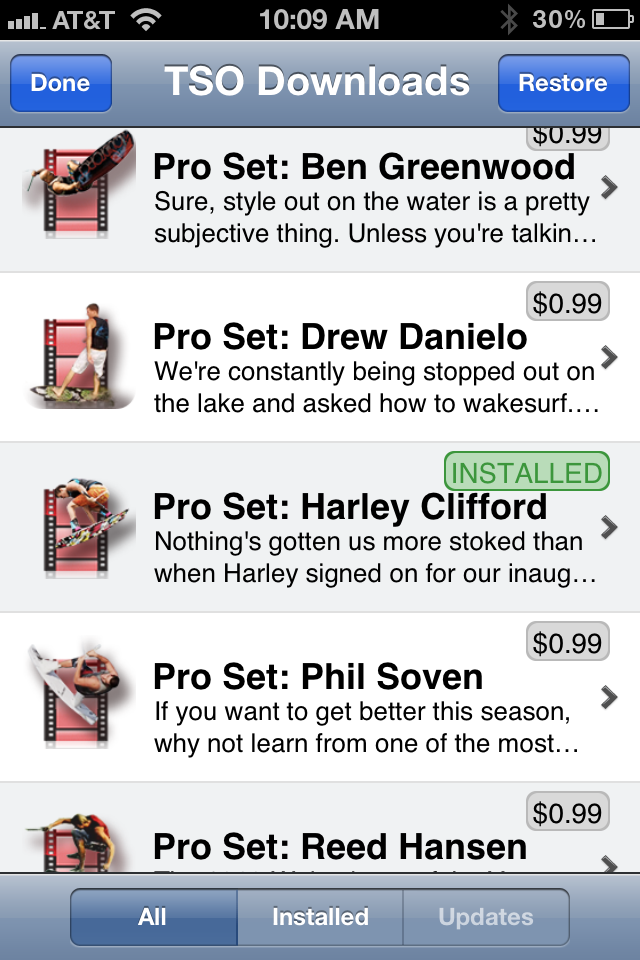The width and height of the screenshot is (640, 960).
Task: Buy Phil Soven set for $0.99
Action: (x=567, y=642)
